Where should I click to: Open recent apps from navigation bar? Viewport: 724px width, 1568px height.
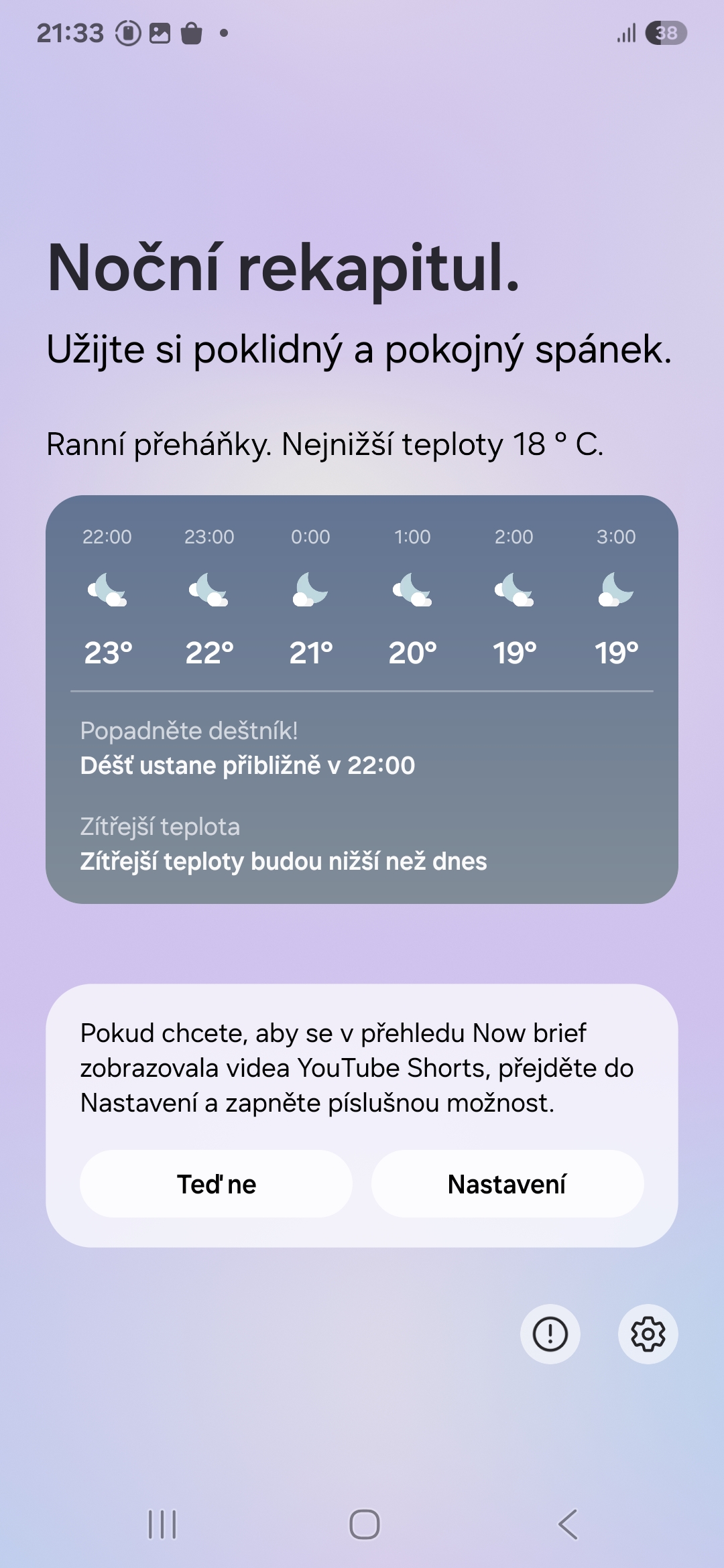[162, 1524]
